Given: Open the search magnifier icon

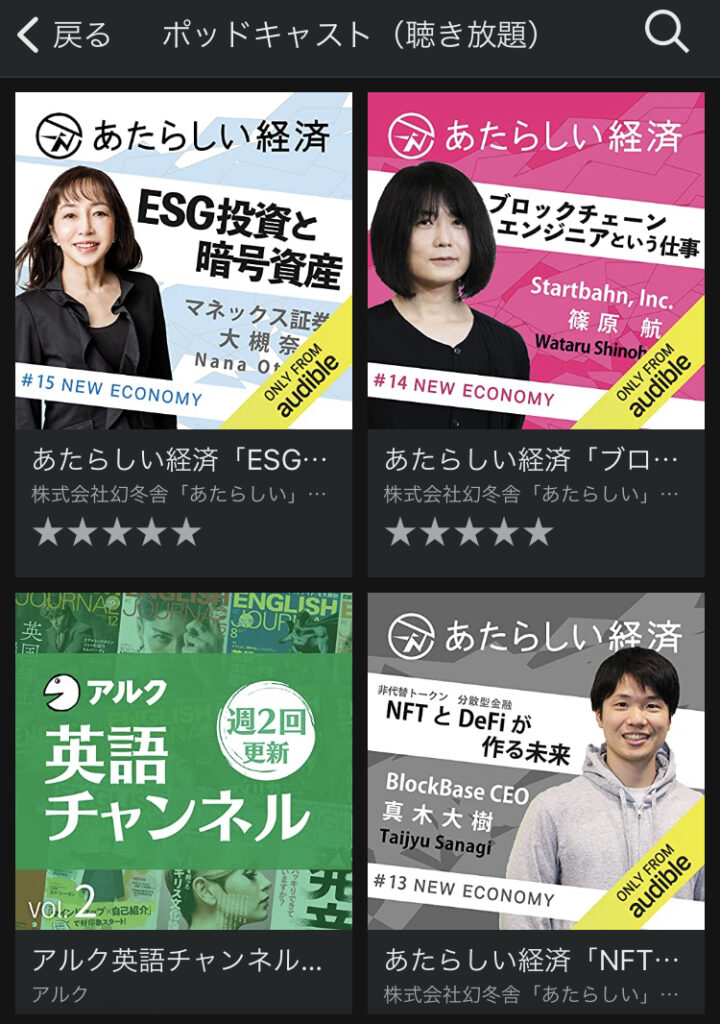Looking at the screenshot, I should tap(666, 34).
